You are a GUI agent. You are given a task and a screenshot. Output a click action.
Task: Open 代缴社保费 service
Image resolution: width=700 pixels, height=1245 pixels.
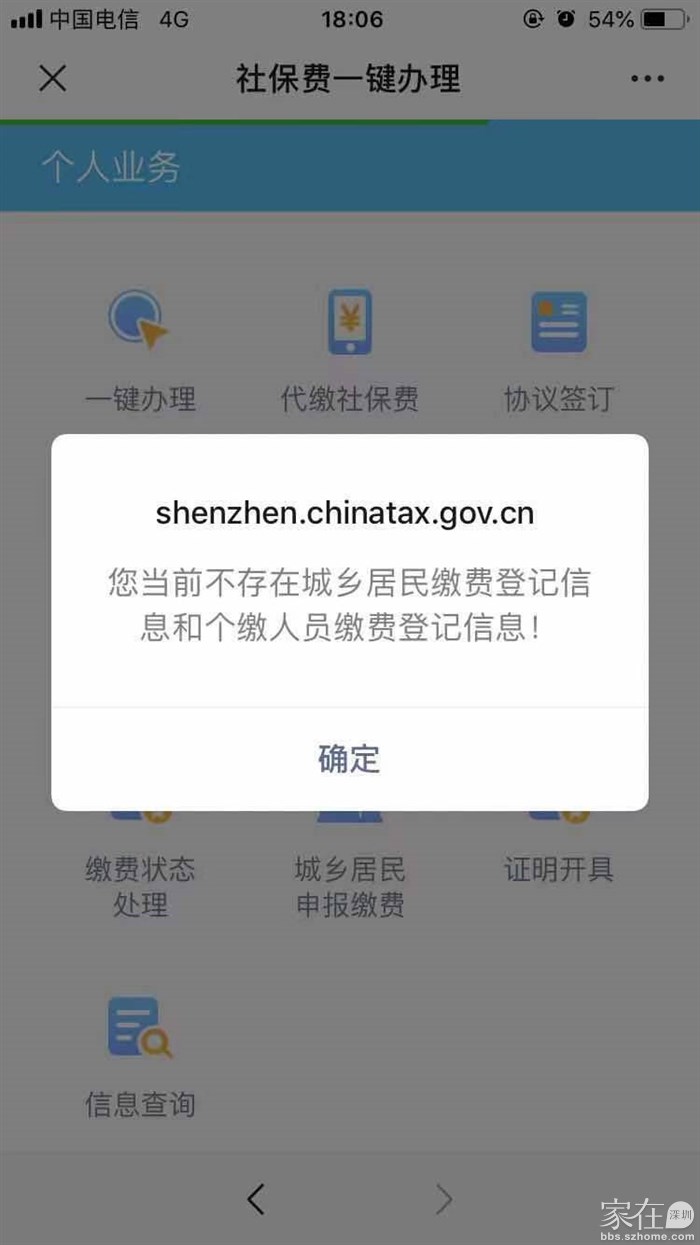pos(349,350)
